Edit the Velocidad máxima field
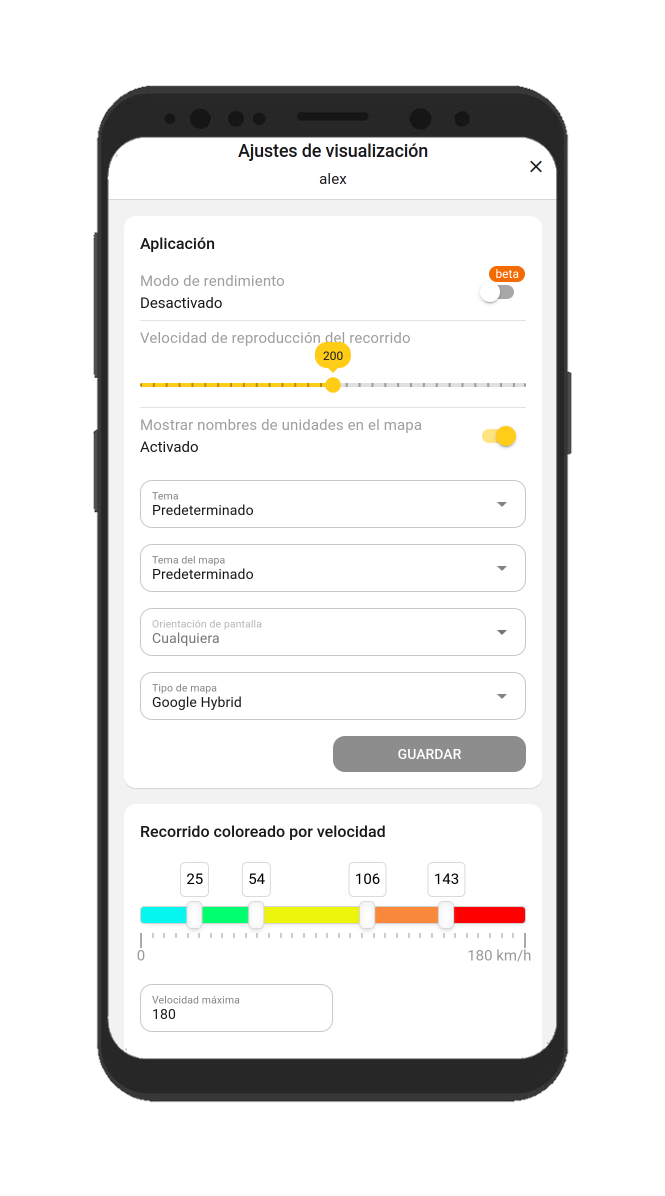The width and height of the screenshot is (665, 1196). click(x=236, y=1008)
